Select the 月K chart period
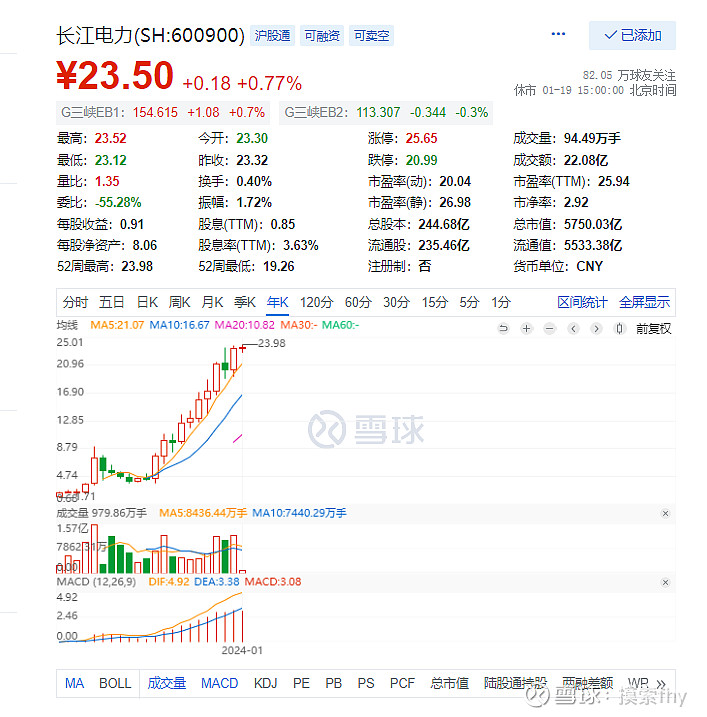The width and height of the screenshot is (707, 717). 212,302
